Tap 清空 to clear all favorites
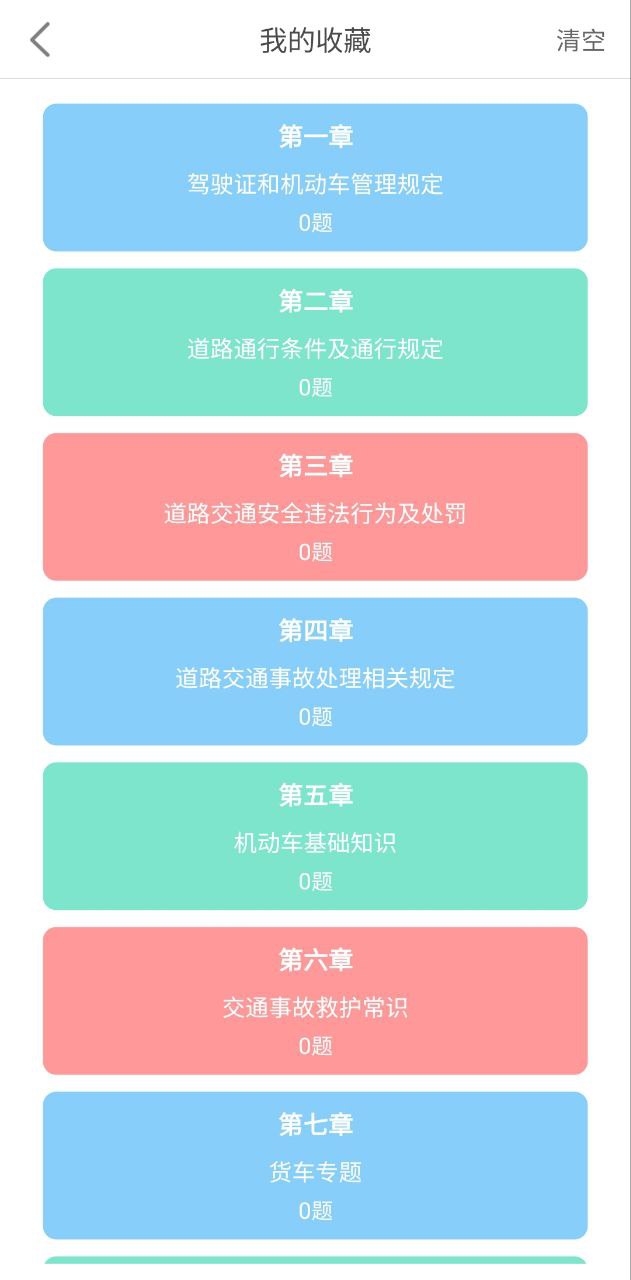 [x=581, y=40]
